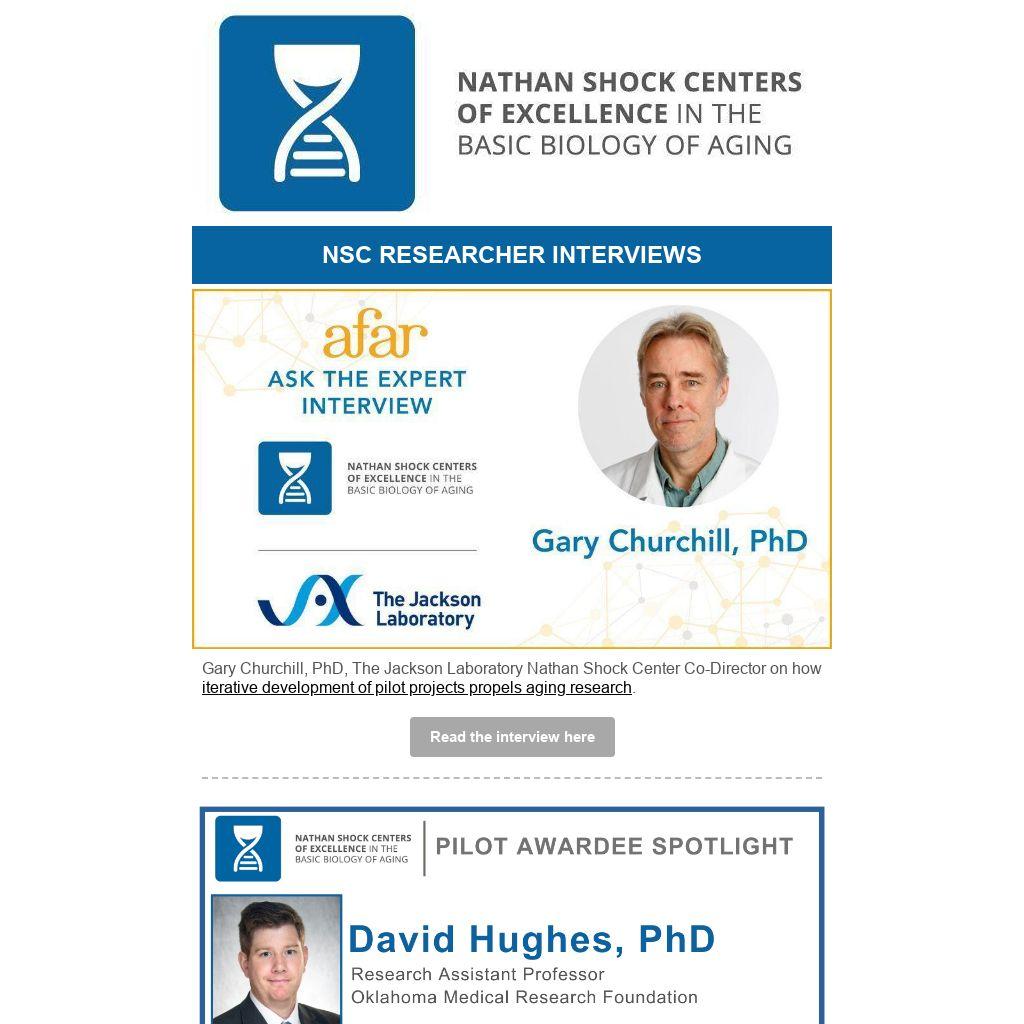
Task: Open the David Hughes pilot awardee spotlight card
Action: [x=512, y=915]
